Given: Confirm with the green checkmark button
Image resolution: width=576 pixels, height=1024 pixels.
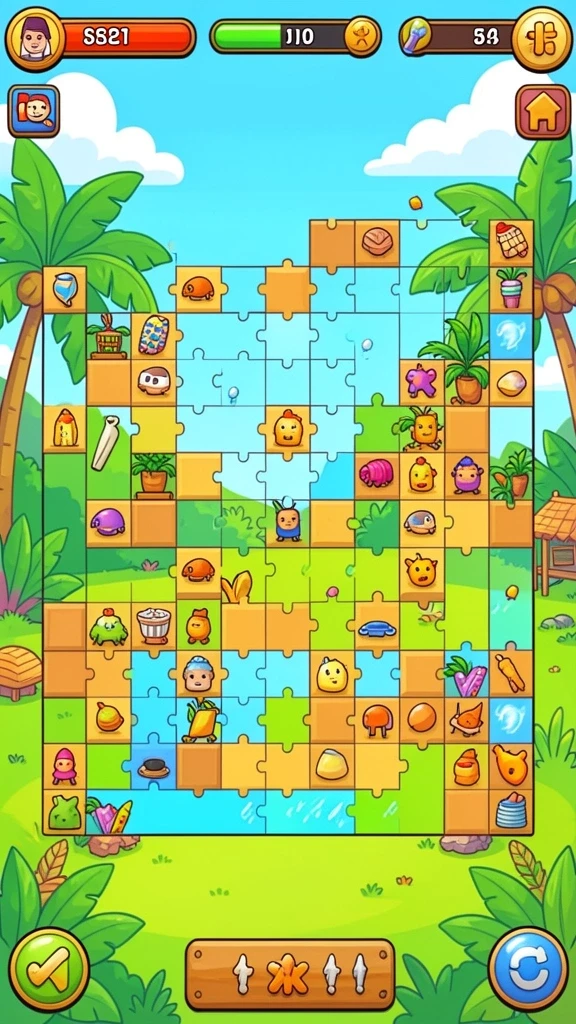Looking at the screenshot, I should [x=49, y=968].
